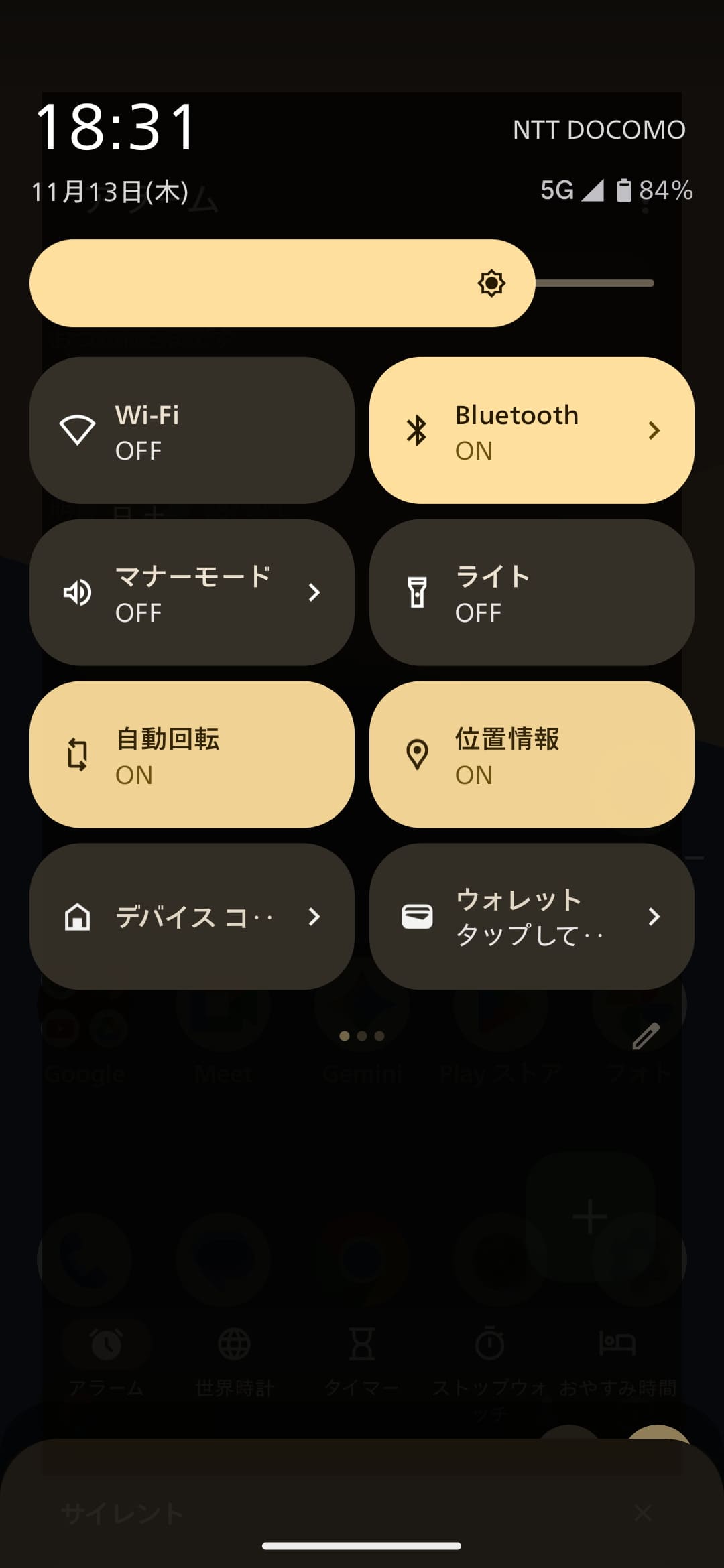Open the quick settings edit pencil icon
This screenshot has width=724, height=1568.
click(x=648, y=1036)
